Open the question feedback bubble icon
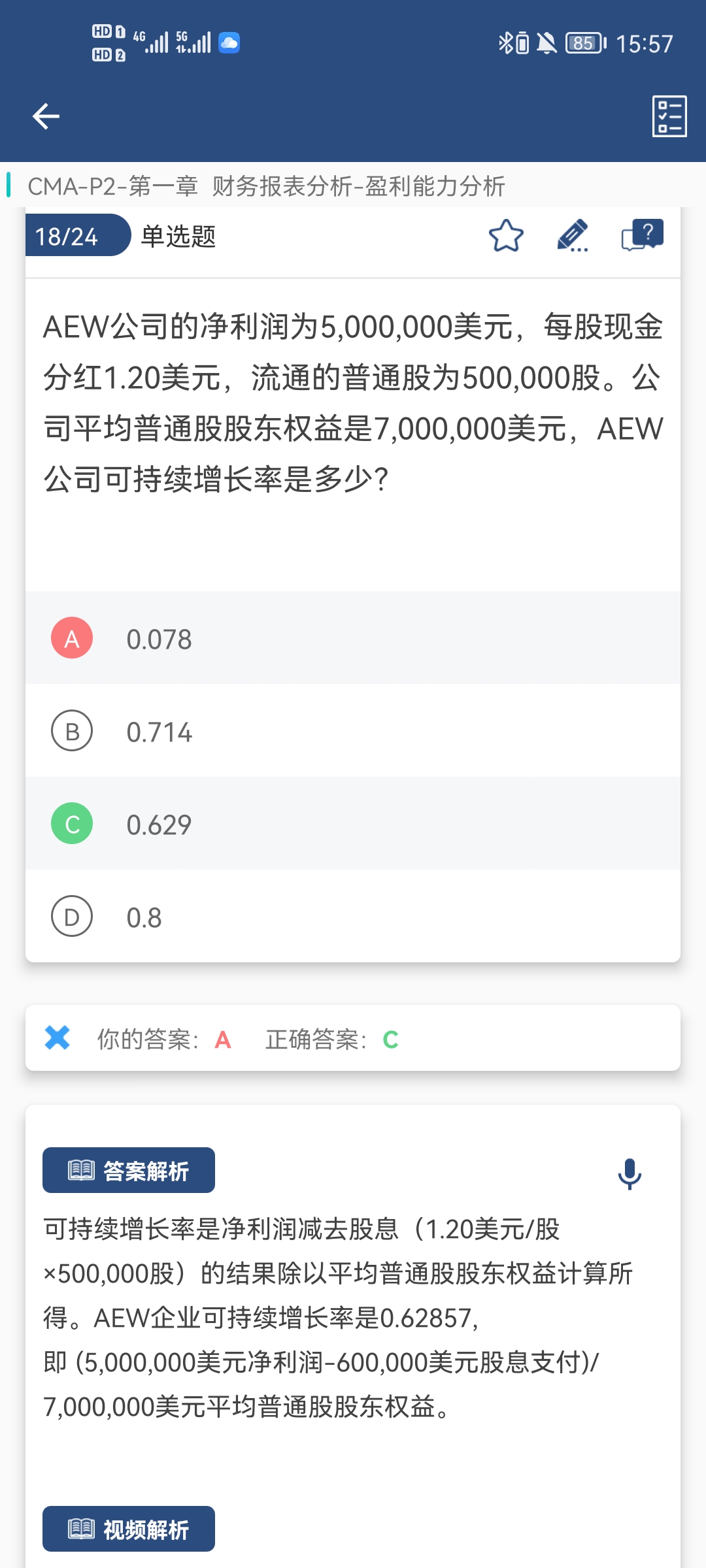The width and height of the screenshot is (706, 1568). (642, 235)
